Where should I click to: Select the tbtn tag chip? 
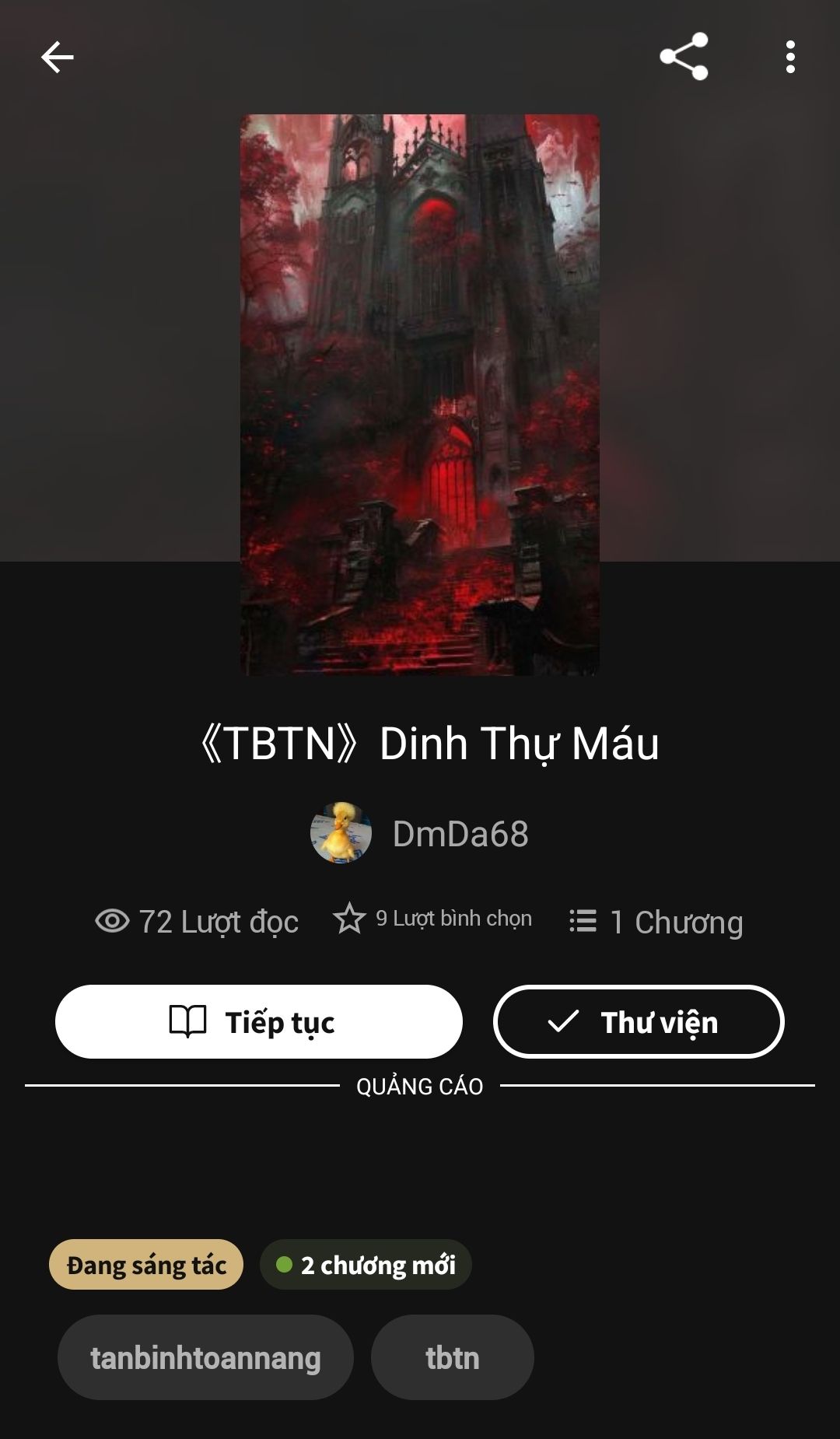pos(452,1357)
